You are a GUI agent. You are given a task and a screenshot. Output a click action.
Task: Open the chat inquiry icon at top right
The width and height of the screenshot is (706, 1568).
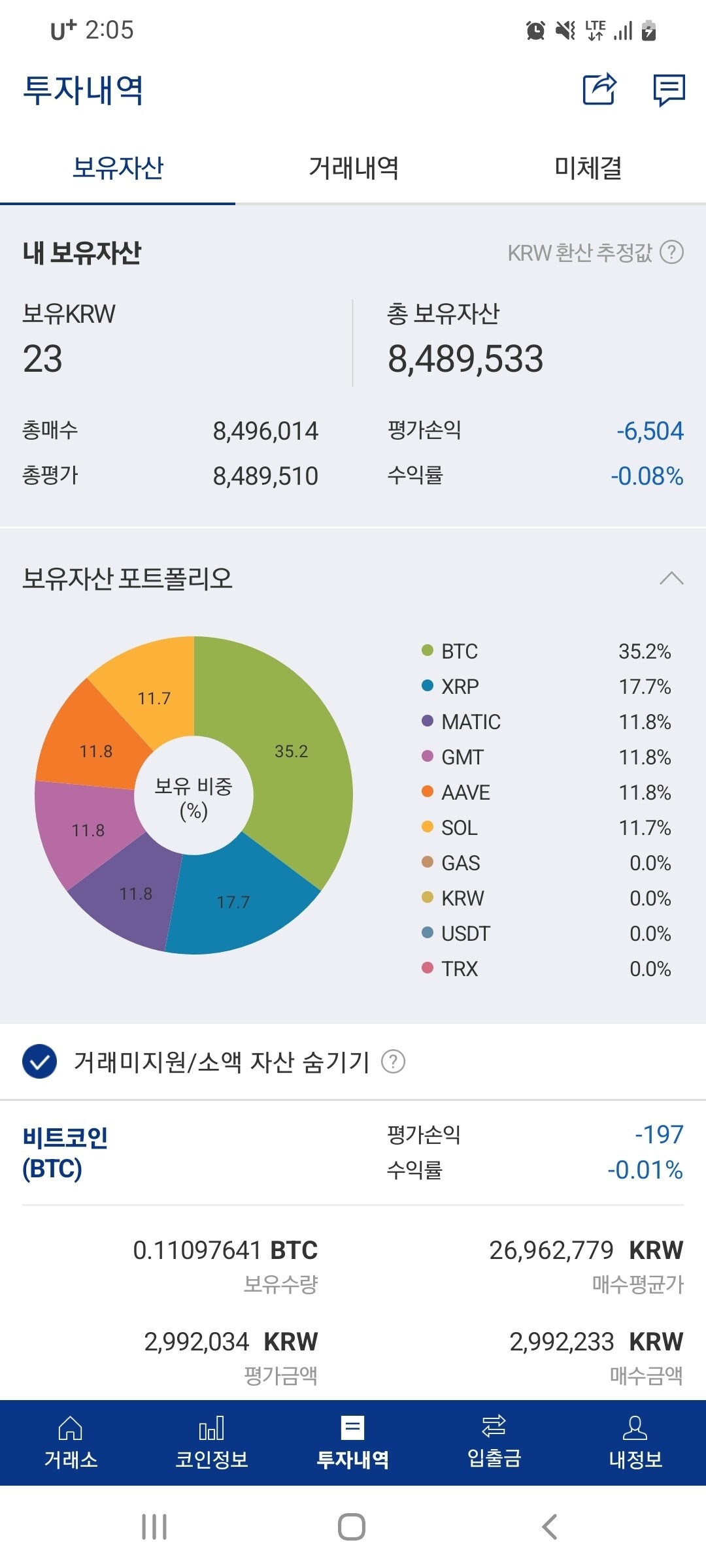pos(669,91)
